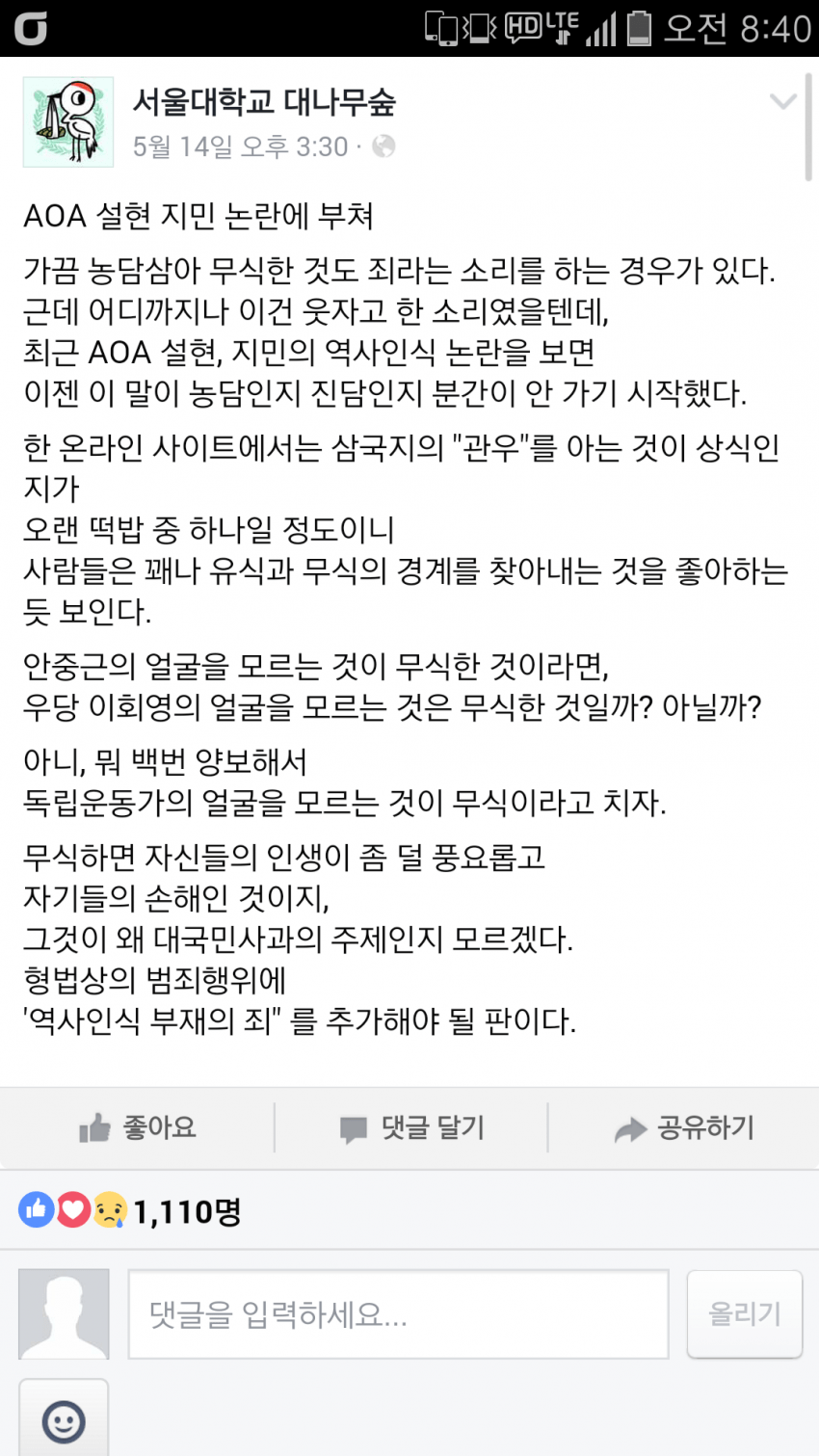Tap 댓글 달기 to comment
Viewport: 819px width, 1456px height.
tap(411, 1127)
